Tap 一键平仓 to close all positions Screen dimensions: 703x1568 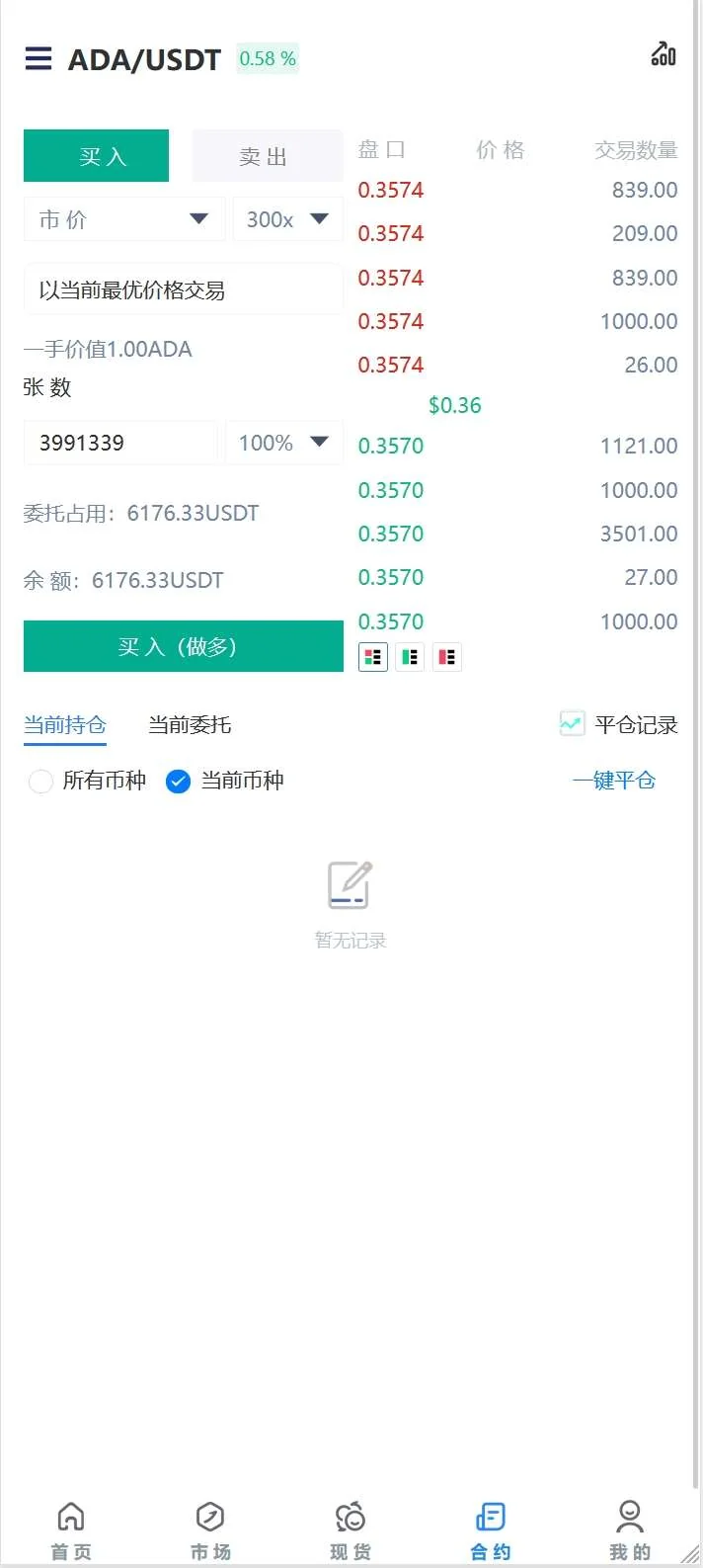(613, 781)
